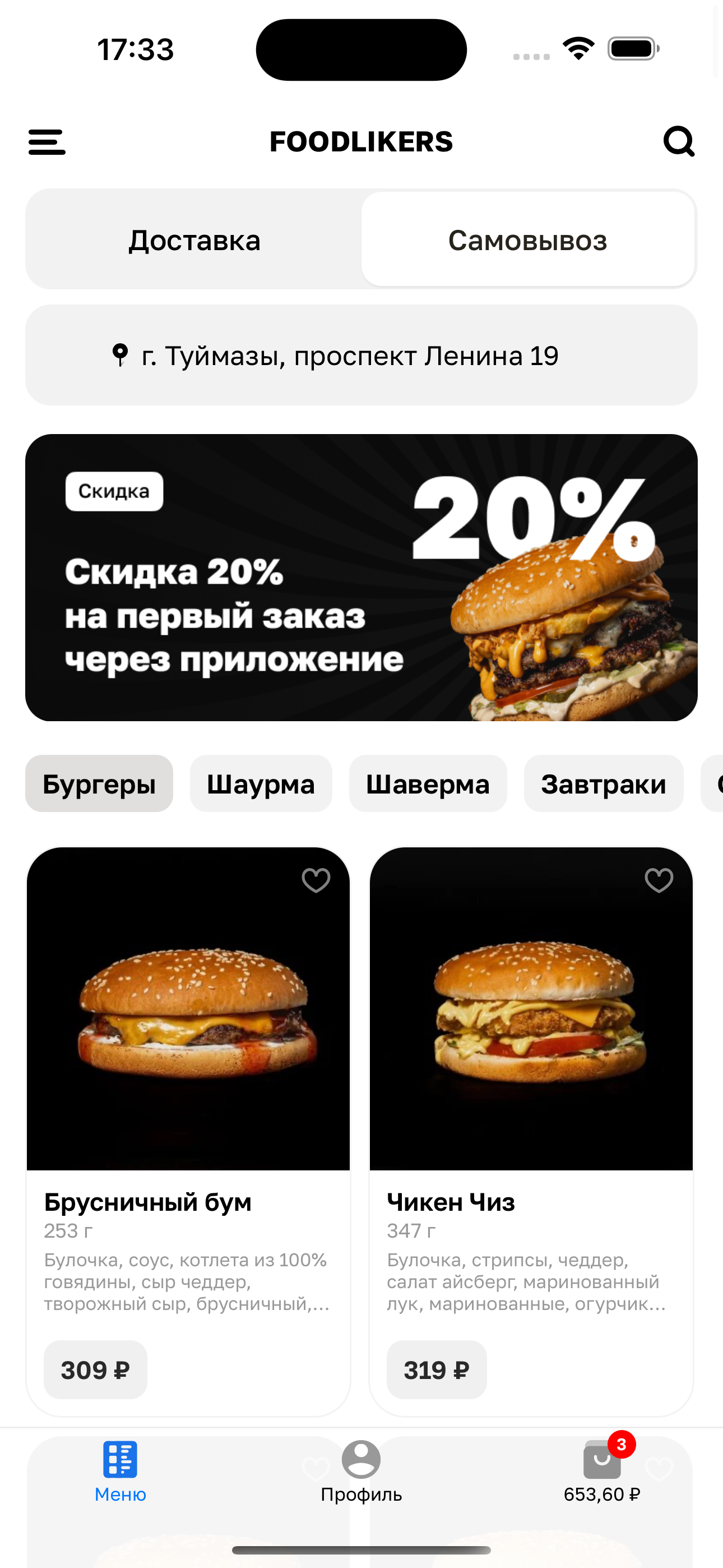Viewport: 723px width, 1568px height.
Task: Add Брусничный бум to favorites
Action: click(316, 880)
